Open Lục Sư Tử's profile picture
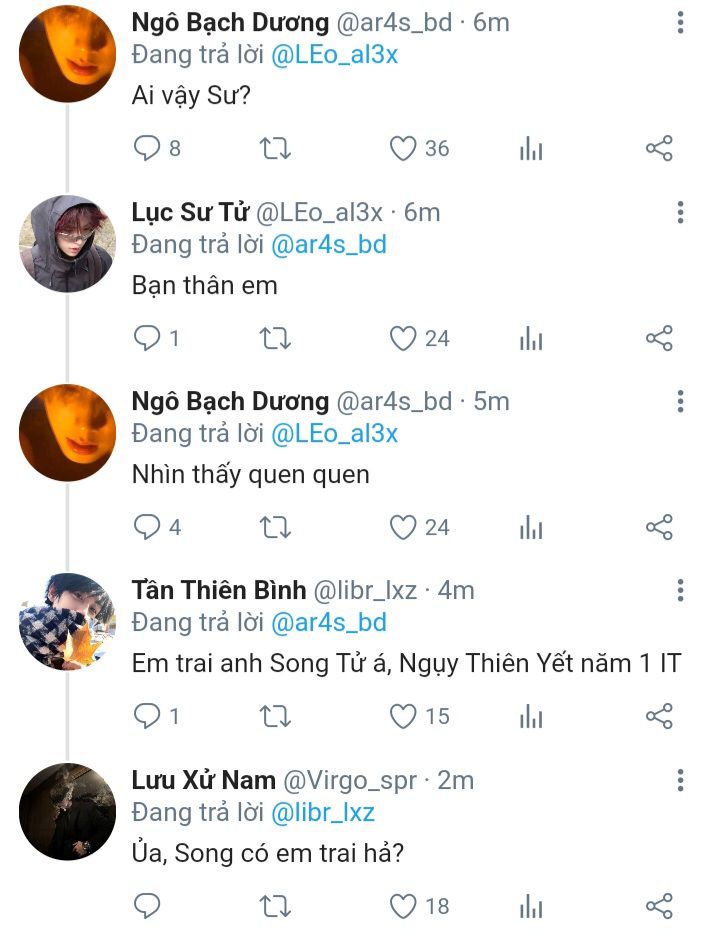This screenshot has height=935, width=720. (68, 243)
